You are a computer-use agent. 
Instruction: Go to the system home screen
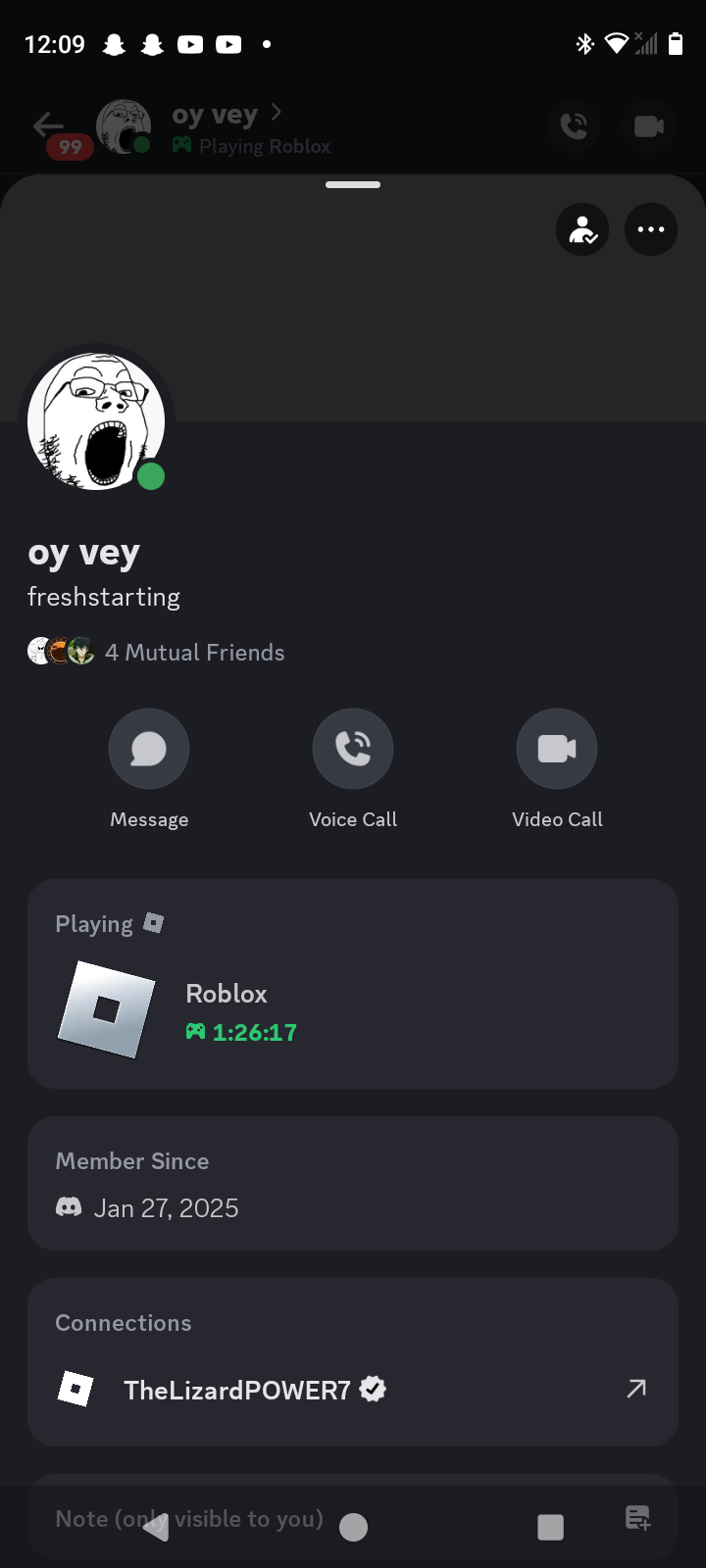pyautogui.click(x=353, y=1527)
